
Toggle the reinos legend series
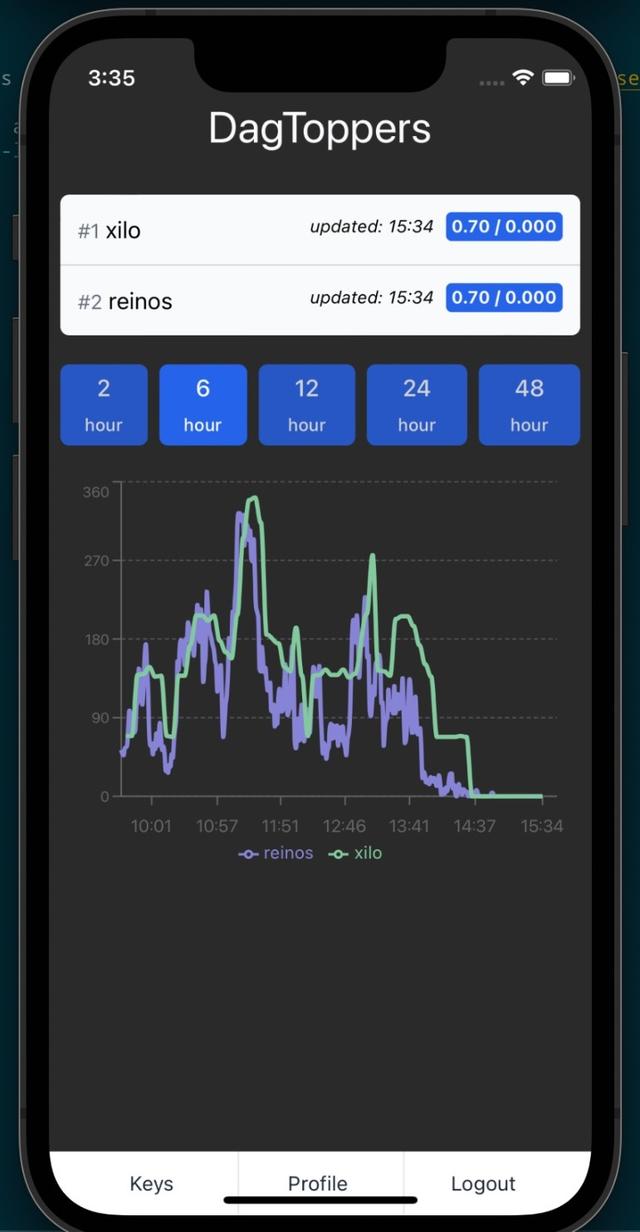(276, 853)
